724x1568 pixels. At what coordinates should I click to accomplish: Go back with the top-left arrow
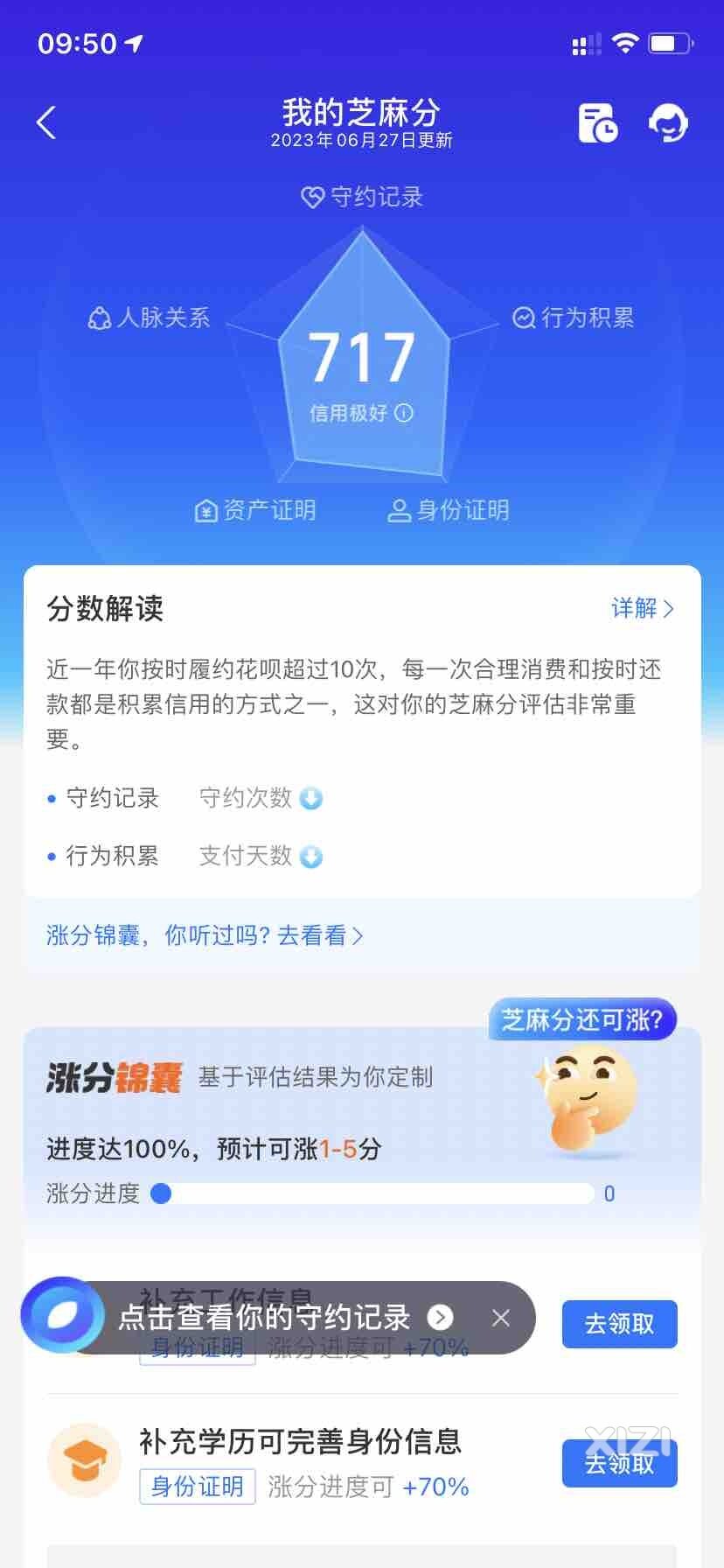pos(46,123)
